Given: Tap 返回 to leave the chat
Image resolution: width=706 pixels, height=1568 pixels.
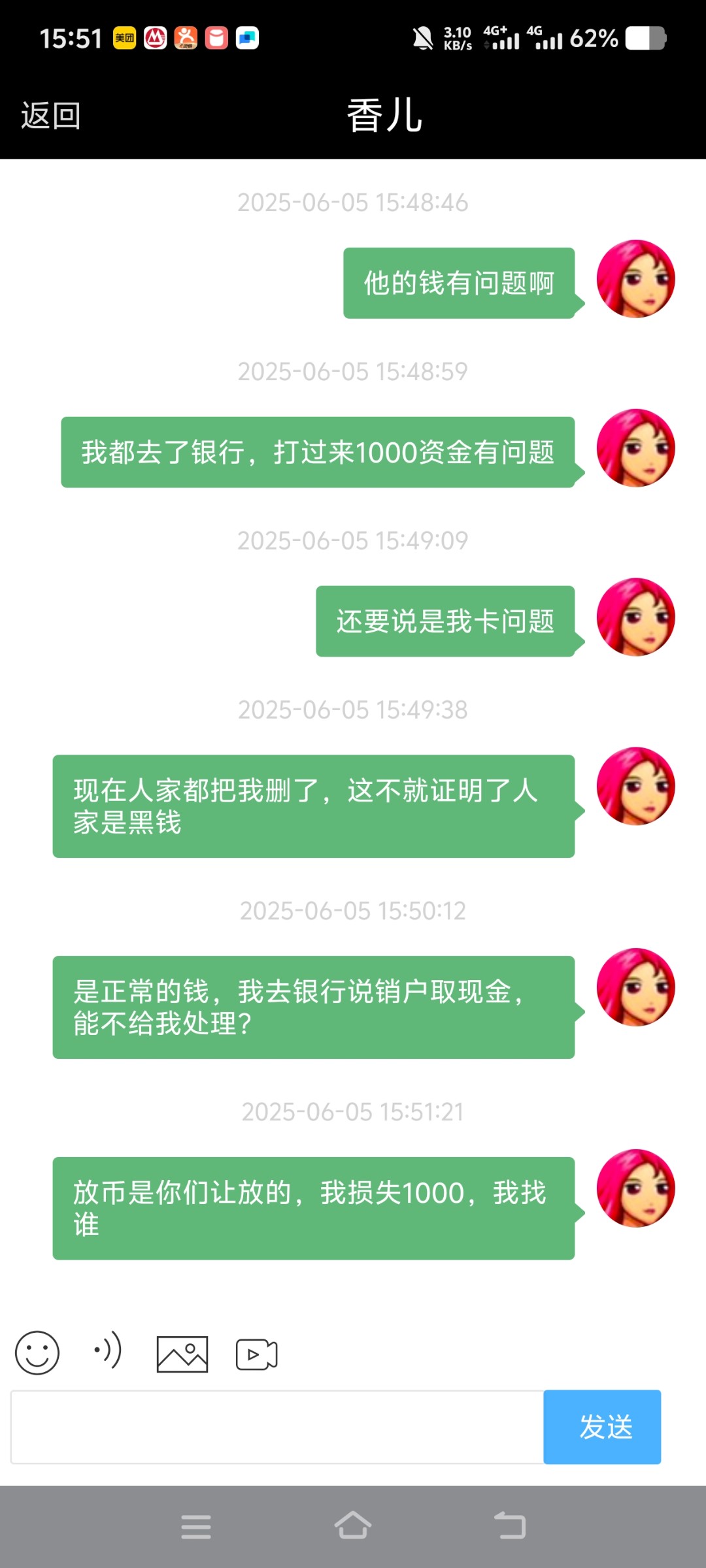Looking at the screenshot, I should pos(51,116).
